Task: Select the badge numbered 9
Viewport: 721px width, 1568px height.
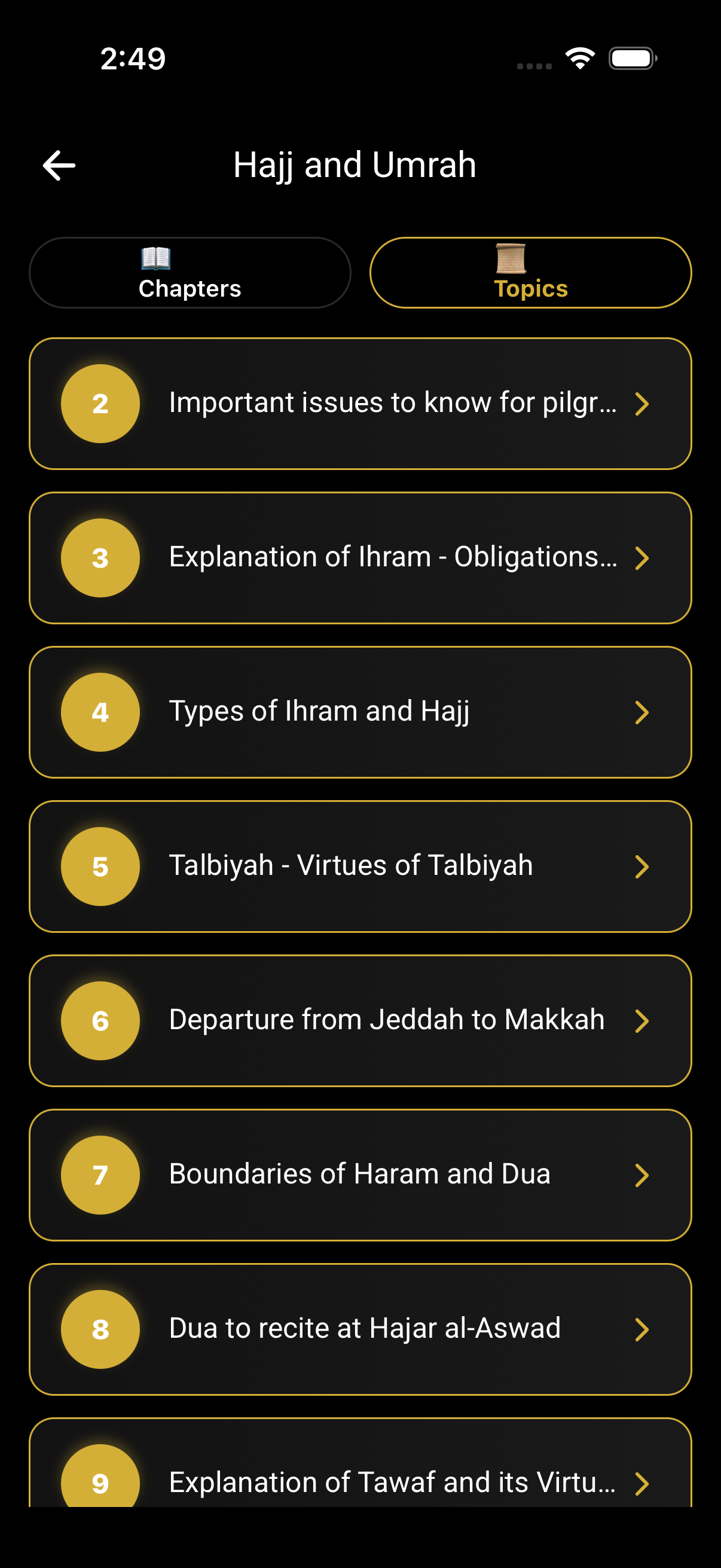Action: [100, 1484]
